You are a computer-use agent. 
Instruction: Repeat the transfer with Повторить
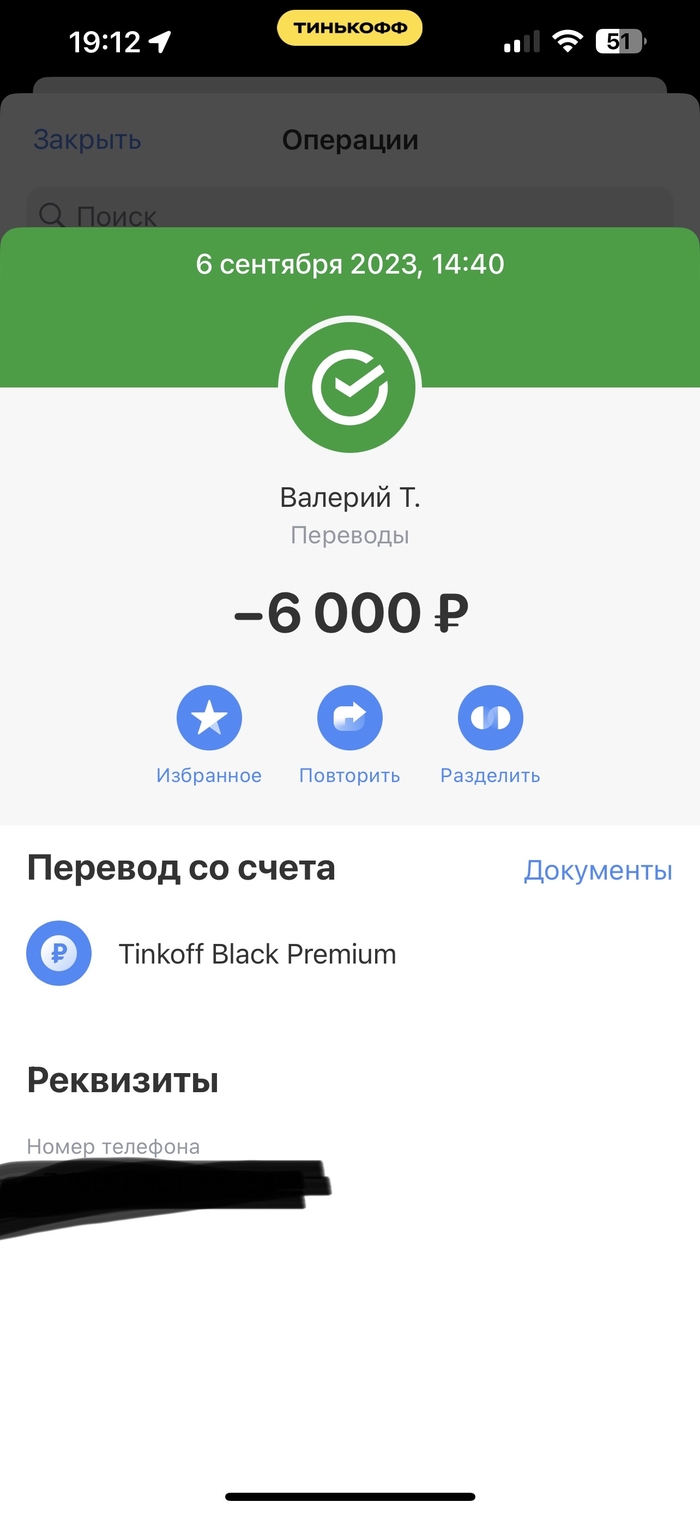point(349,718)
